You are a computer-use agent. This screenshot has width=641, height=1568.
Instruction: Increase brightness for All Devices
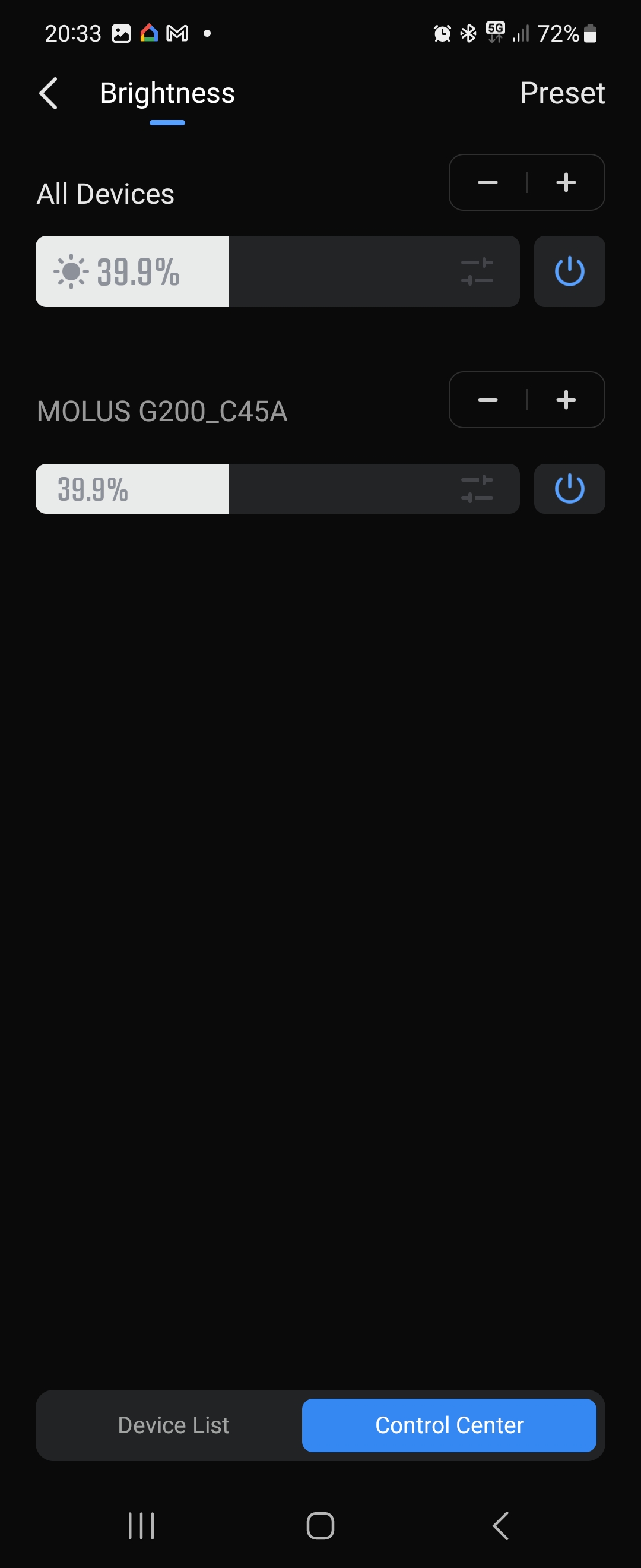click(x=566, y=182)
